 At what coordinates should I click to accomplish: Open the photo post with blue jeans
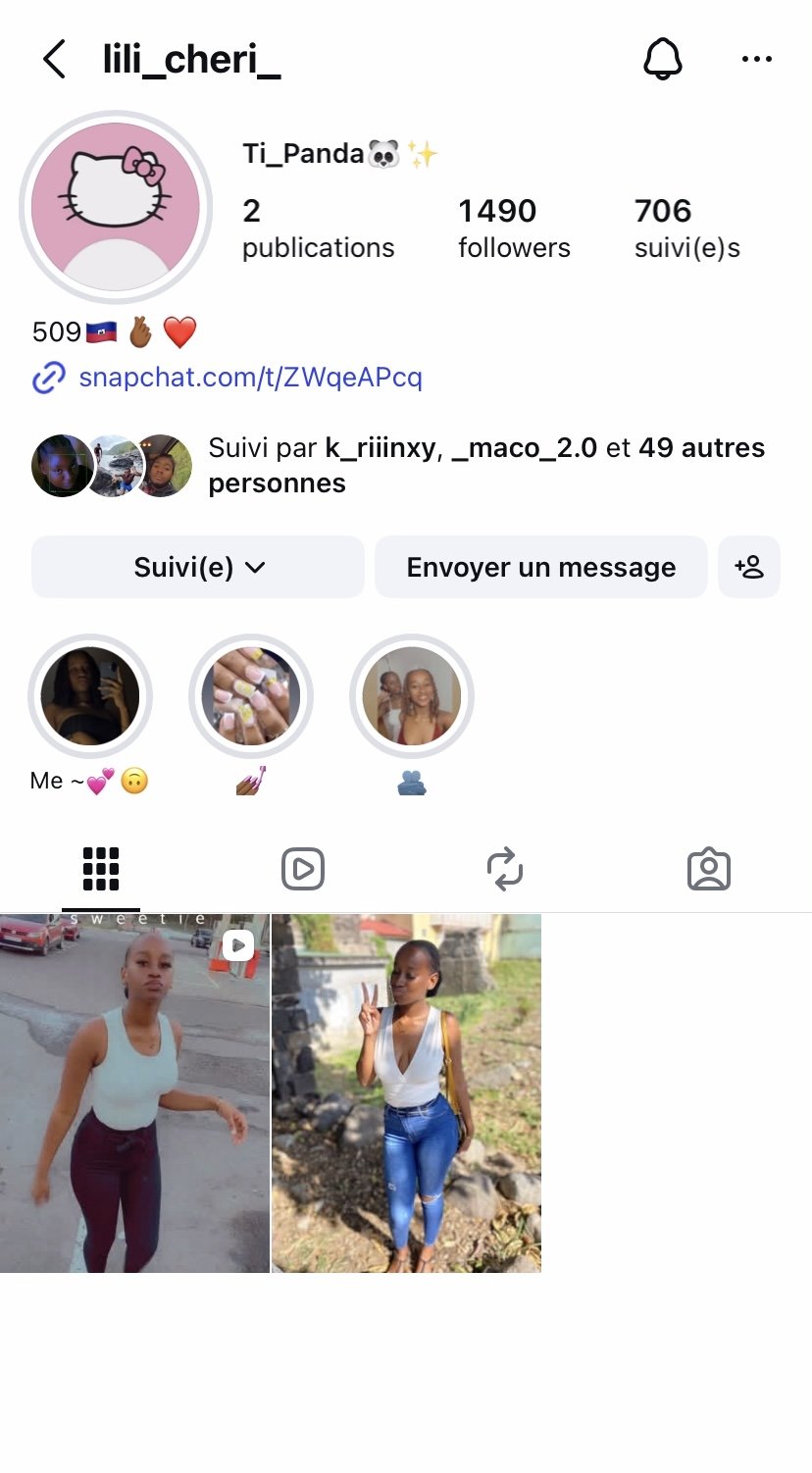(406, 1093)
